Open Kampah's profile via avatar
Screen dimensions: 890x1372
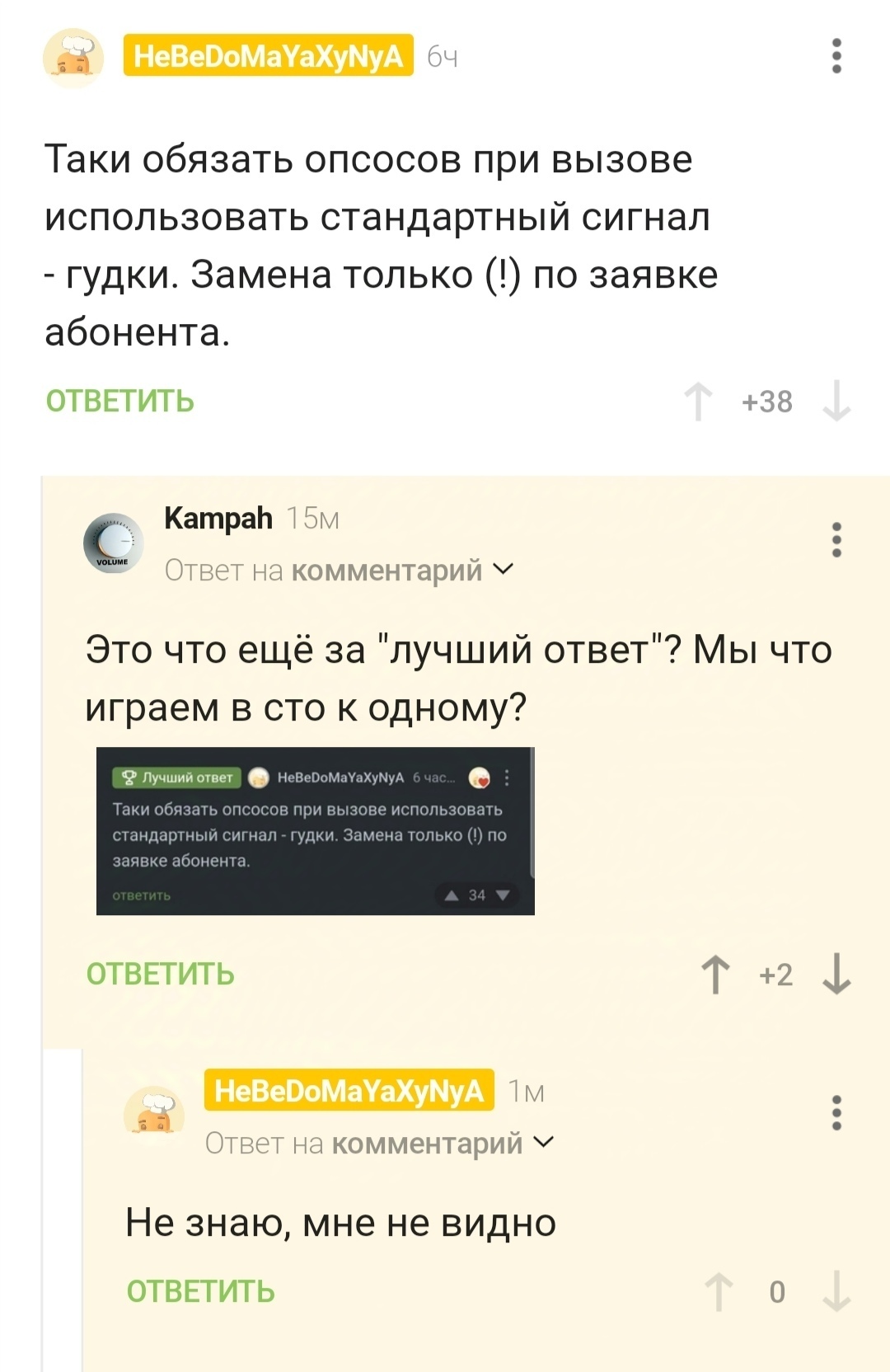114,543
